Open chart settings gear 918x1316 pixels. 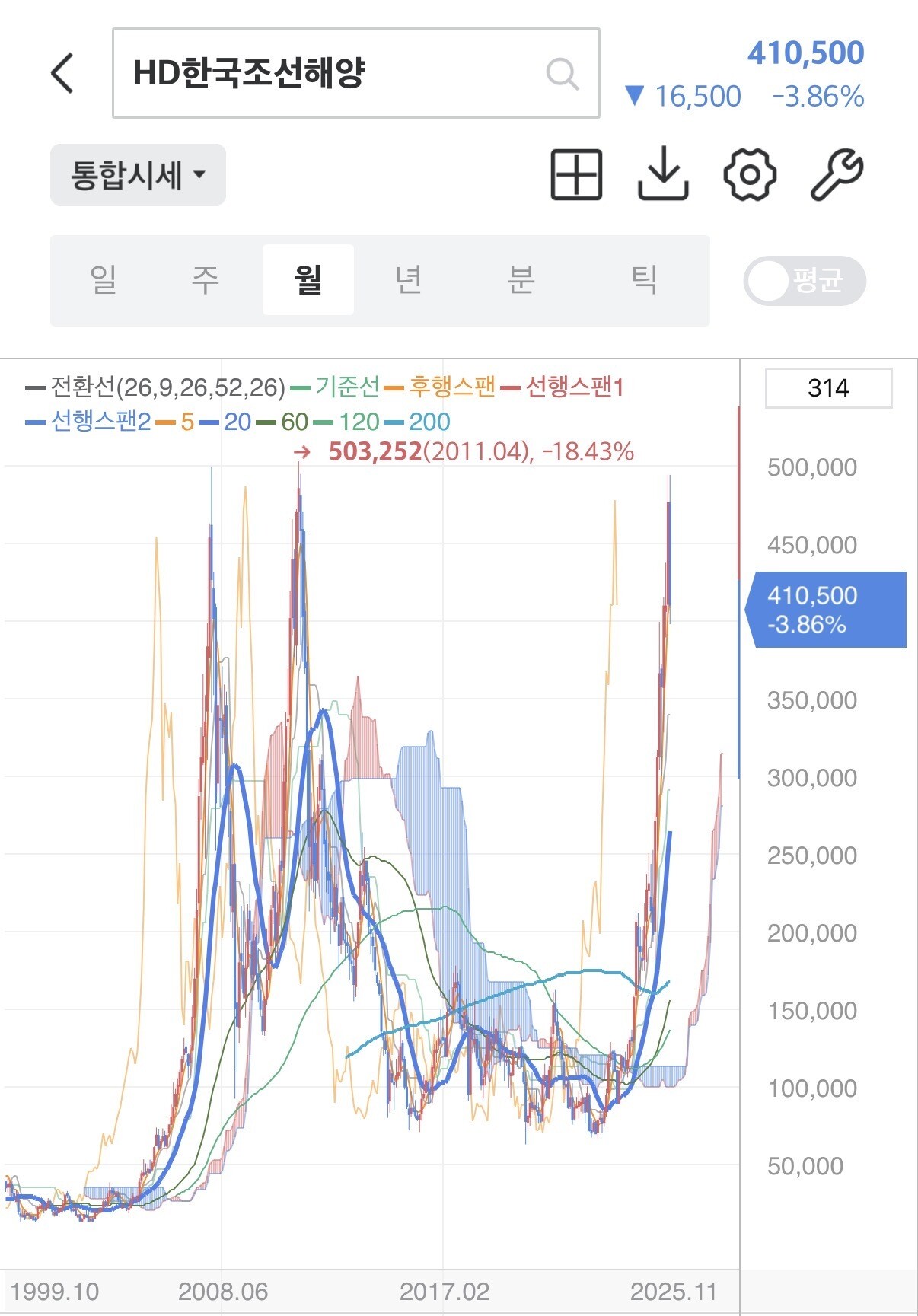[750, 175]
